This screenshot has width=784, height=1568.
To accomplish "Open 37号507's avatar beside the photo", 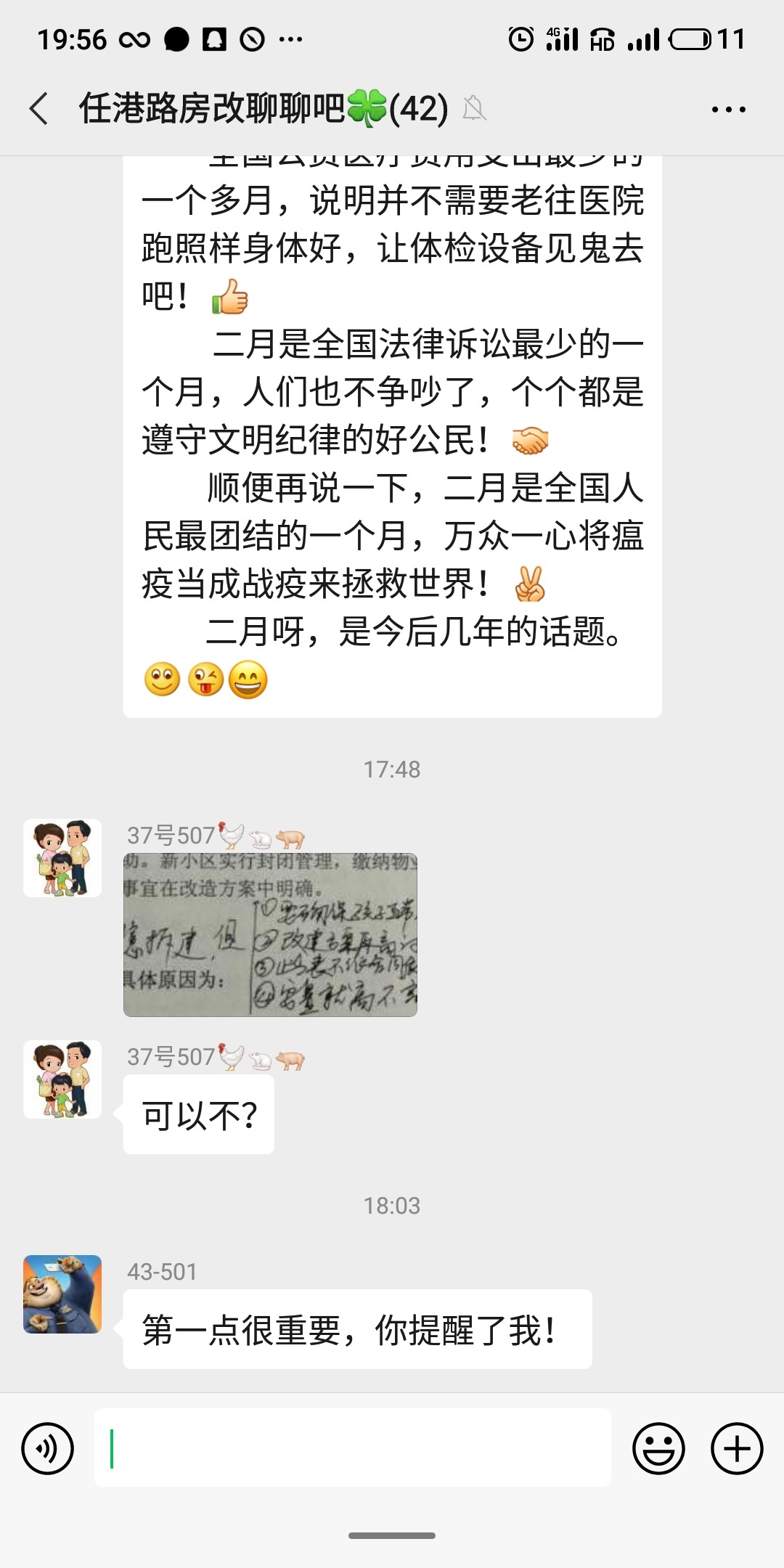I will coord(62,858).
